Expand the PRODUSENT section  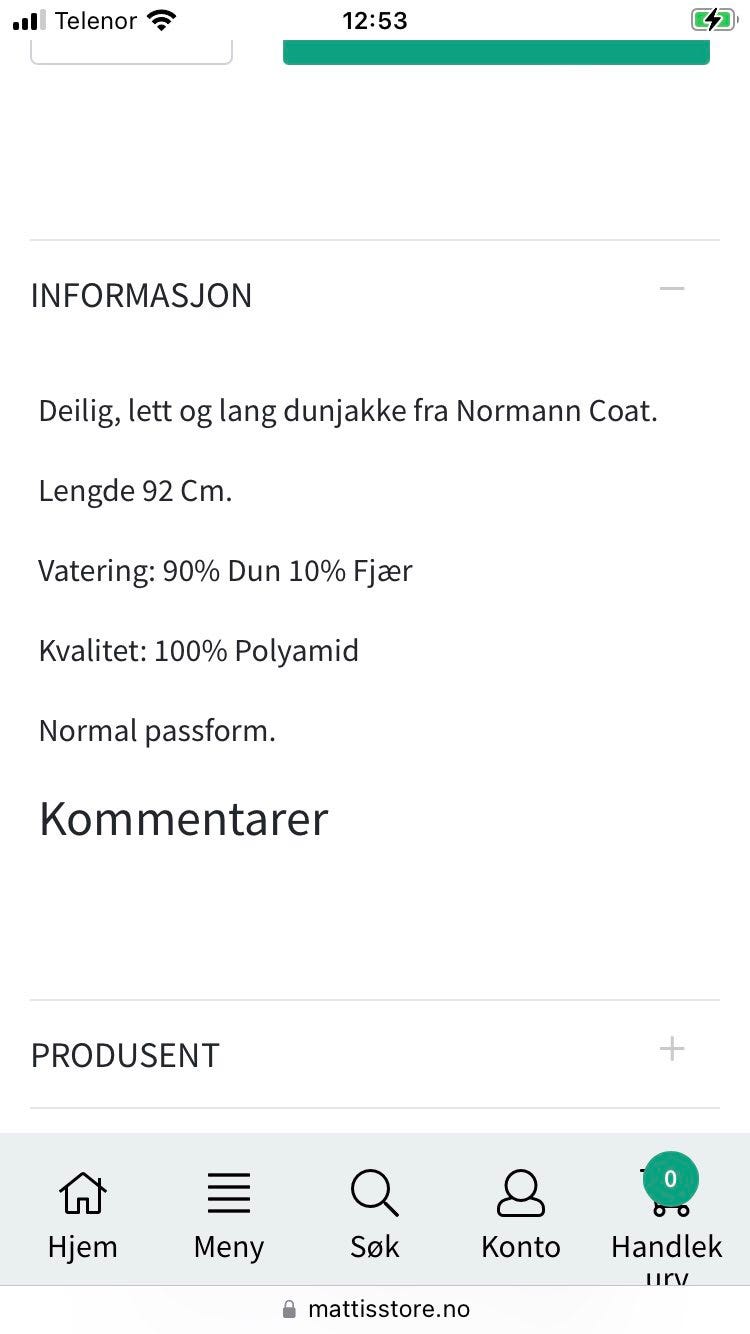(672, 1049)
